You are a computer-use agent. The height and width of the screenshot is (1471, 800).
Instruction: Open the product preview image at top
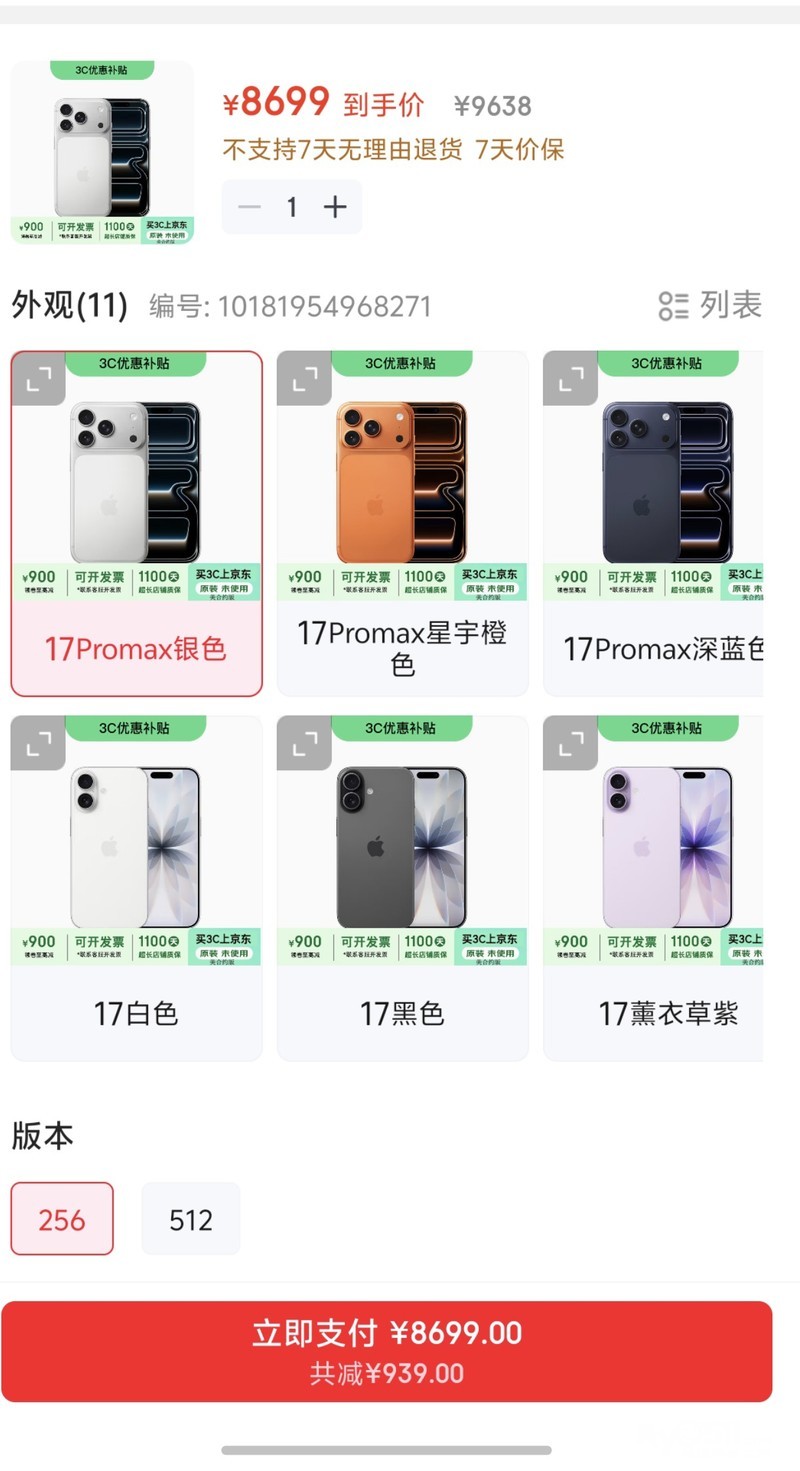tap(102, 152)
